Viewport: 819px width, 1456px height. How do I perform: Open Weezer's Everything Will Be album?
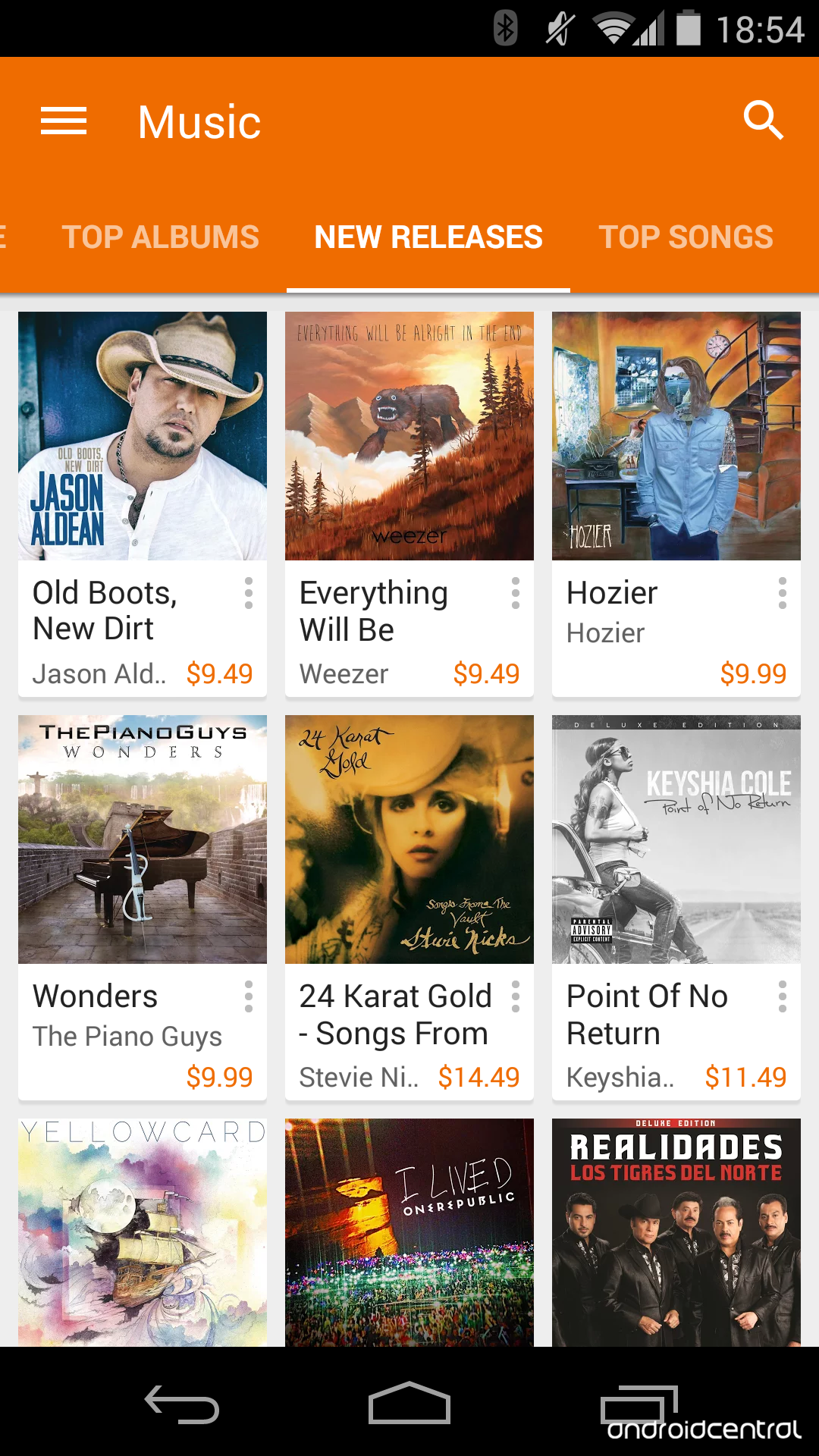point(409,504)
